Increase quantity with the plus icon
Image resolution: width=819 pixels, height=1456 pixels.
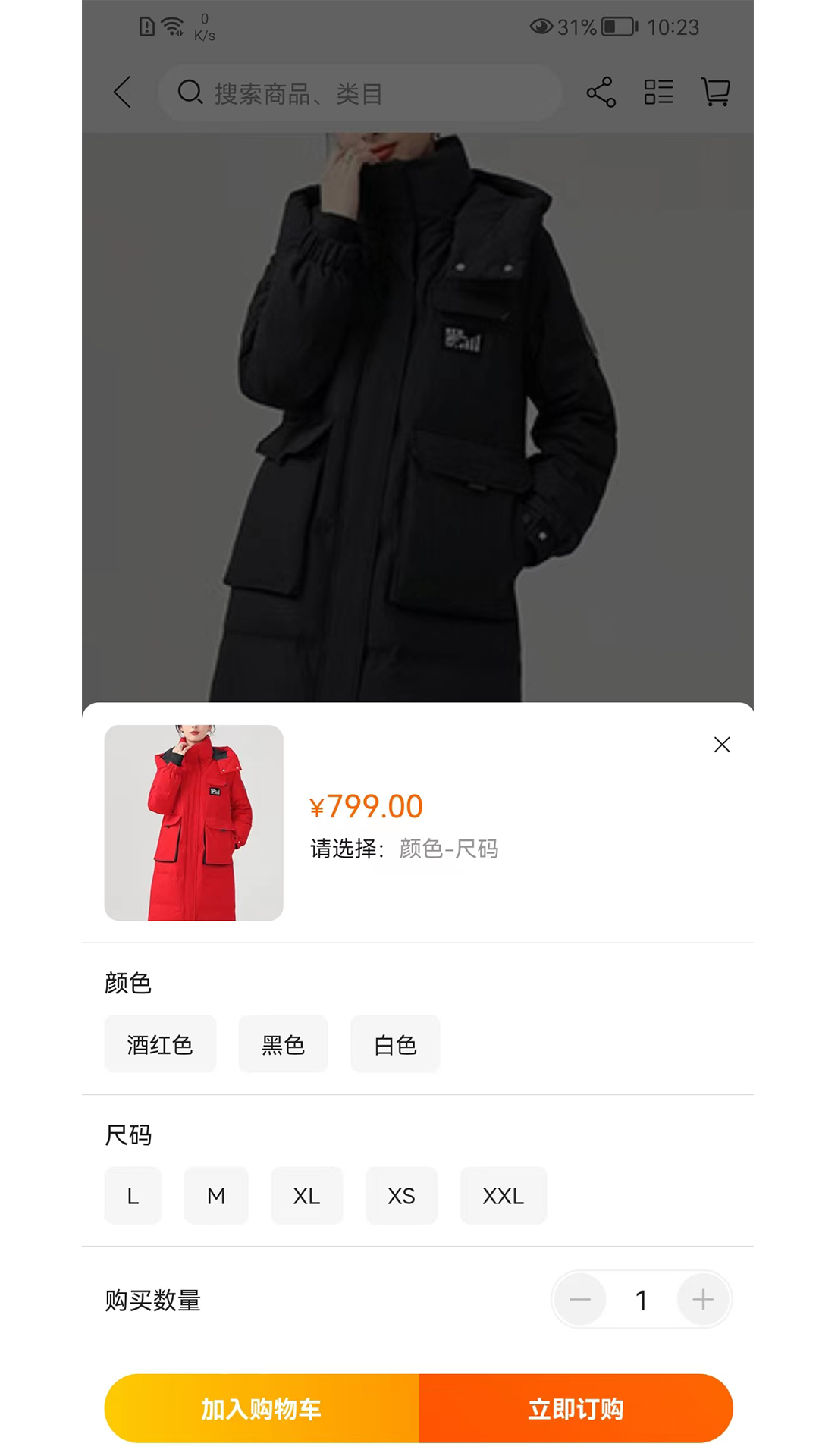701,1300
